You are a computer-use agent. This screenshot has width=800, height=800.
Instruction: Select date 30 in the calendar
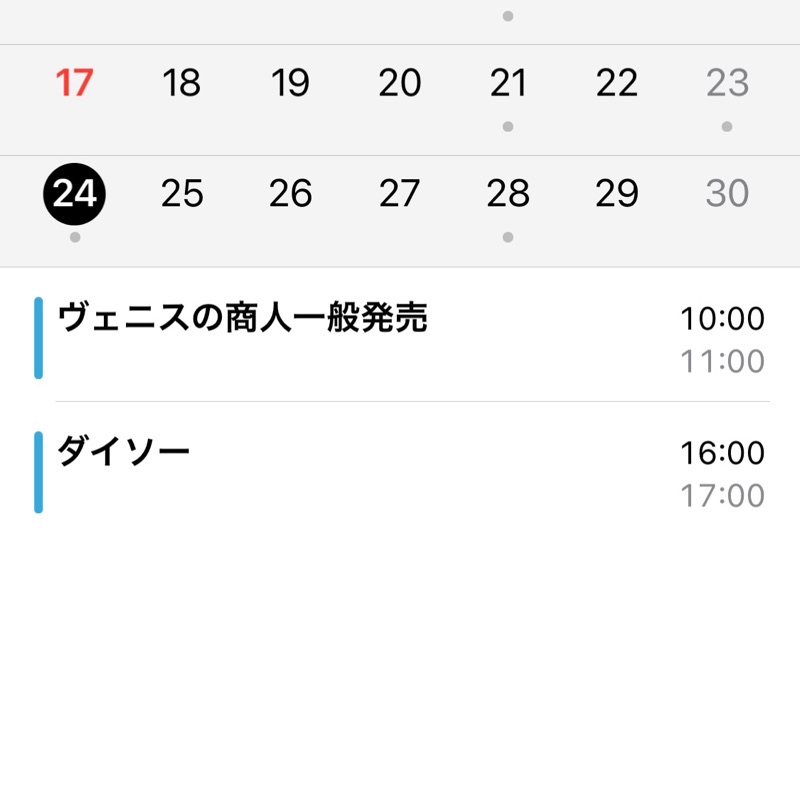(x=726, y=194)
